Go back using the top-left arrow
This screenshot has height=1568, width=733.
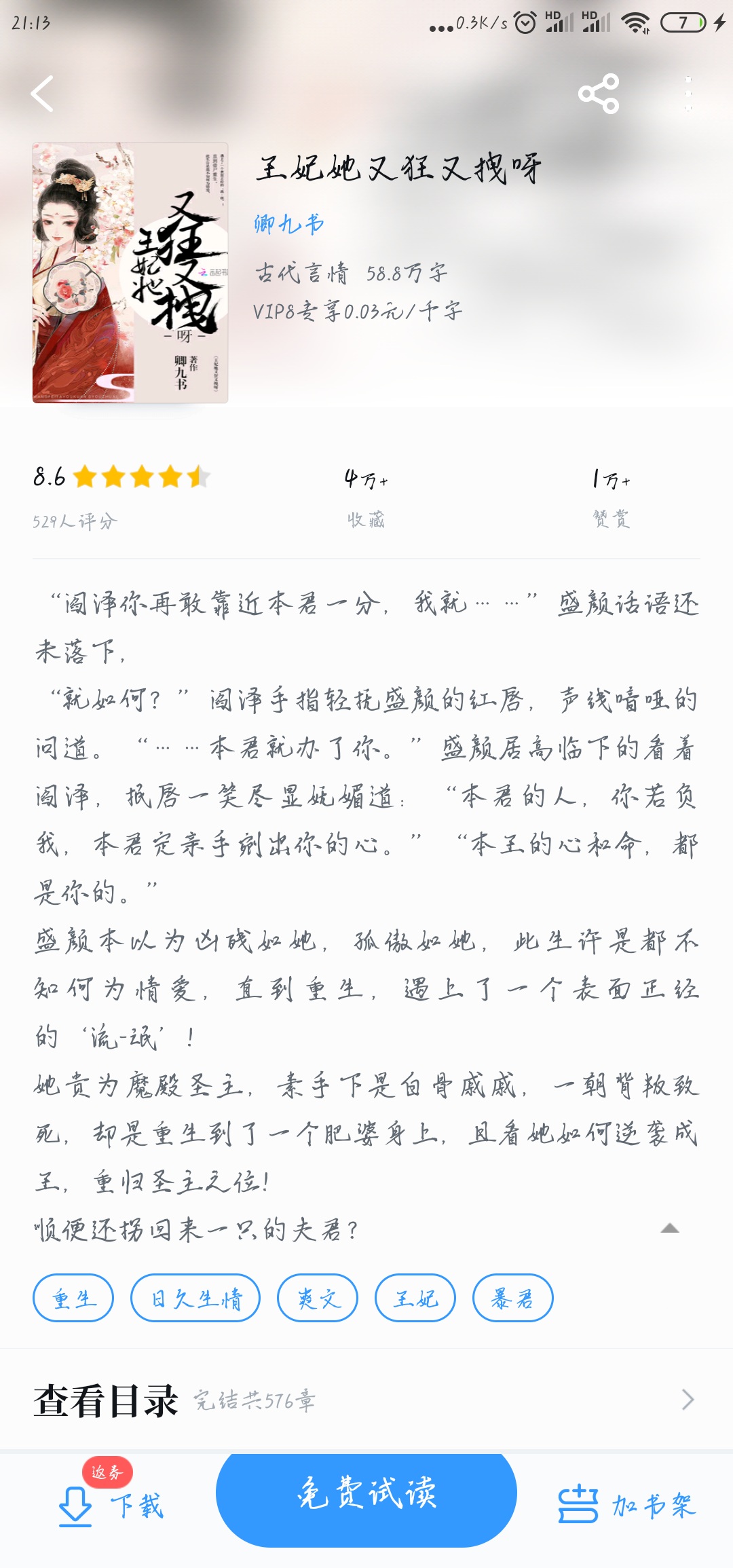click(x=42, y=94)
